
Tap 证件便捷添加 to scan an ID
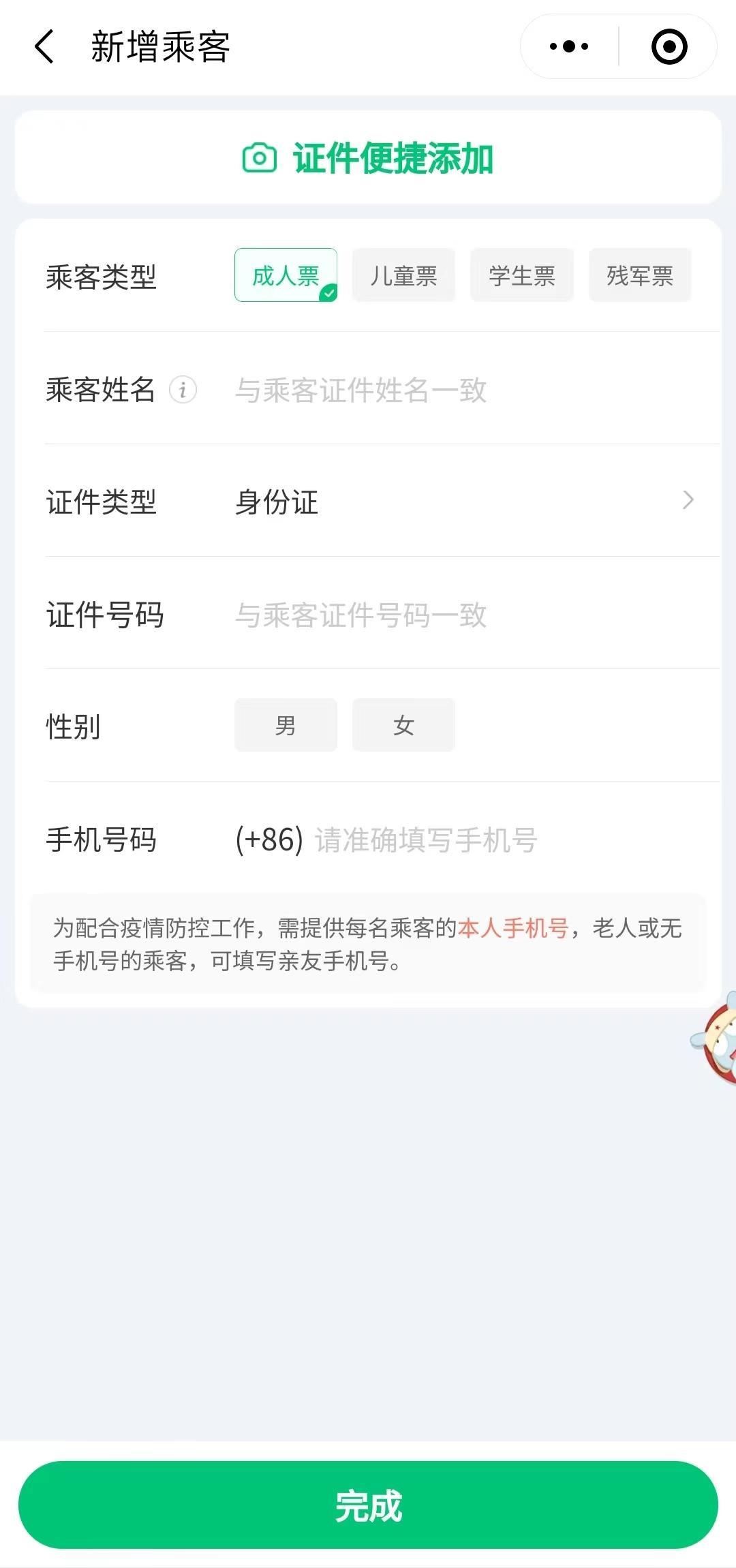pyautogui.click(x=368, y=158)
